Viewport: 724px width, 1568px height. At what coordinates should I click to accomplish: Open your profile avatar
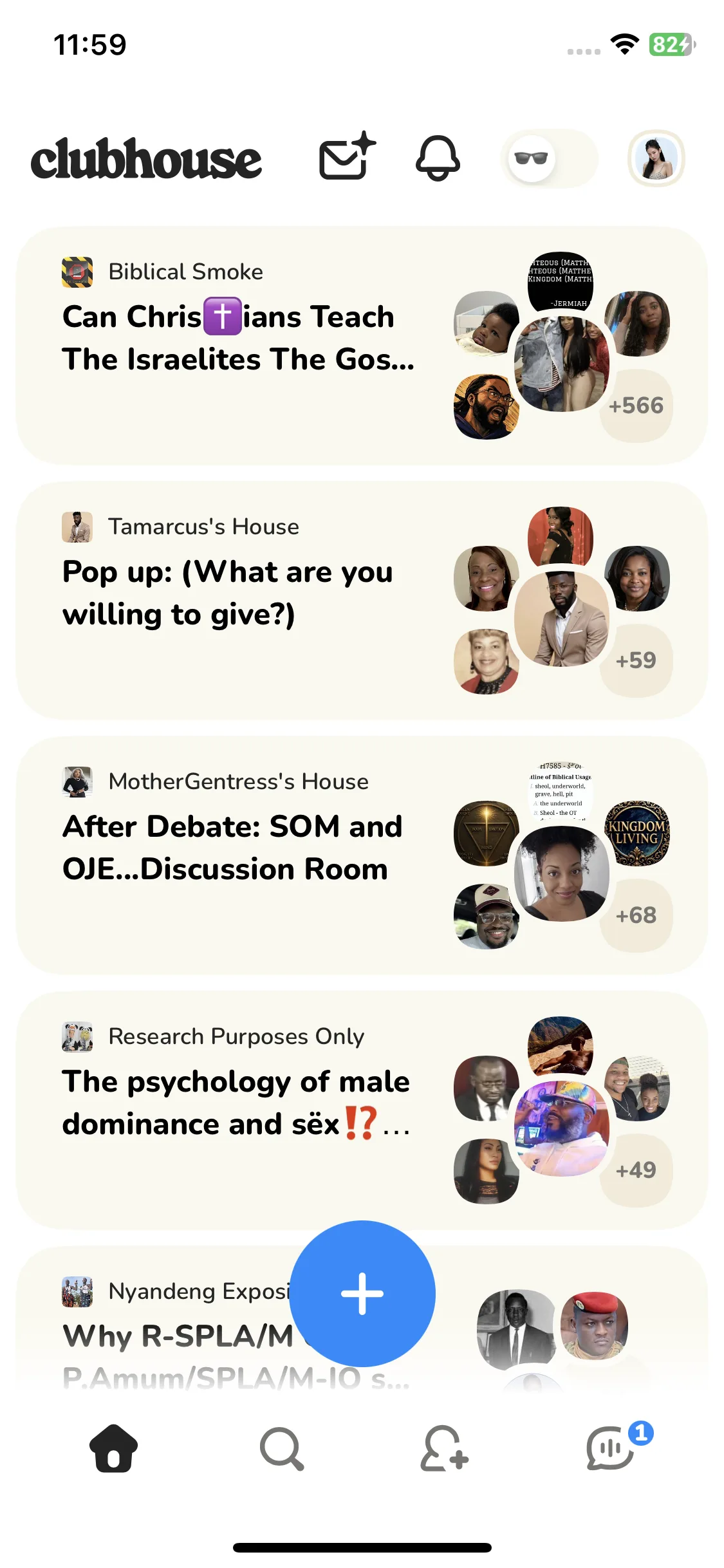(656, 158)
